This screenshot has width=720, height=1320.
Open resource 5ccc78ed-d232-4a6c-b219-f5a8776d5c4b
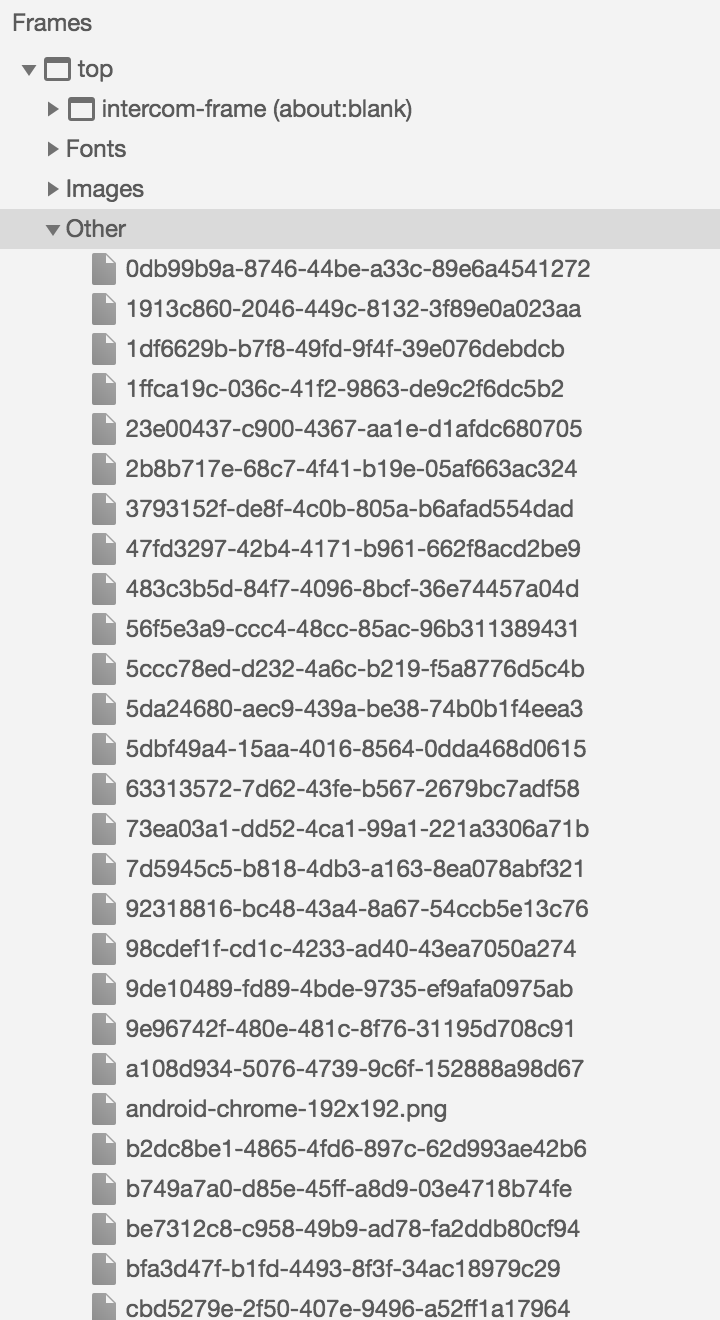[x=355, y=669]
